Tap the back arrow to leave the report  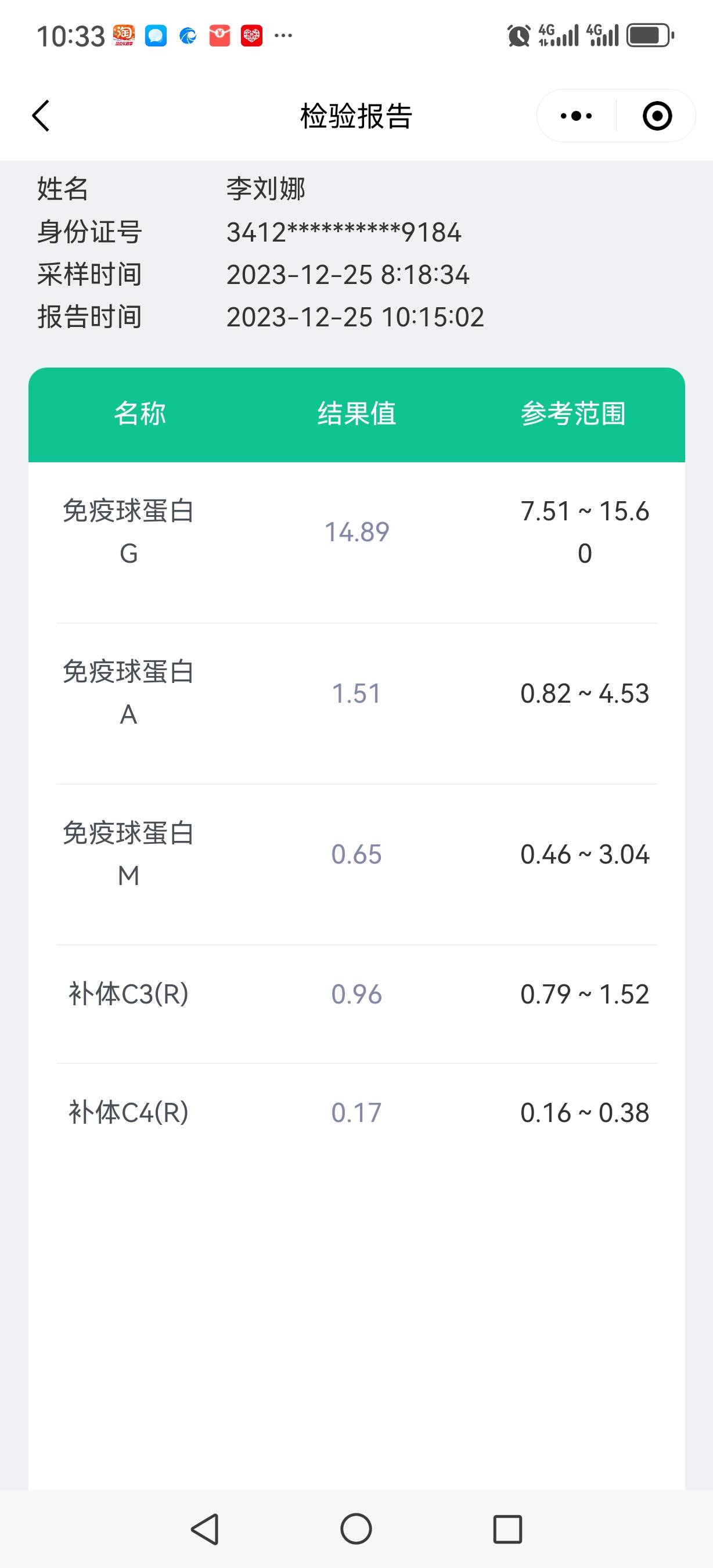click(40, 116)
